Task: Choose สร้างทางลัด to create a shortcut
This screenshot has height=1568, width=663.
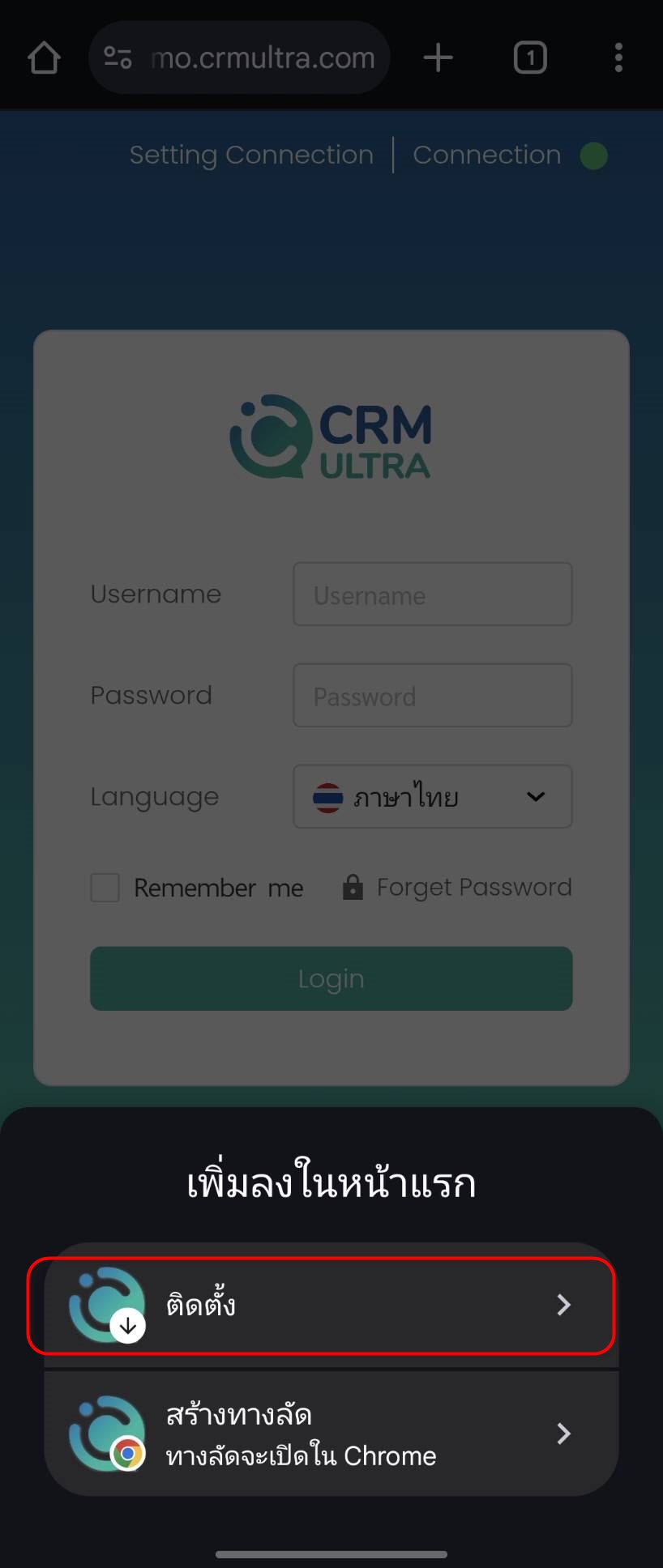Action: click(331, 1434)
